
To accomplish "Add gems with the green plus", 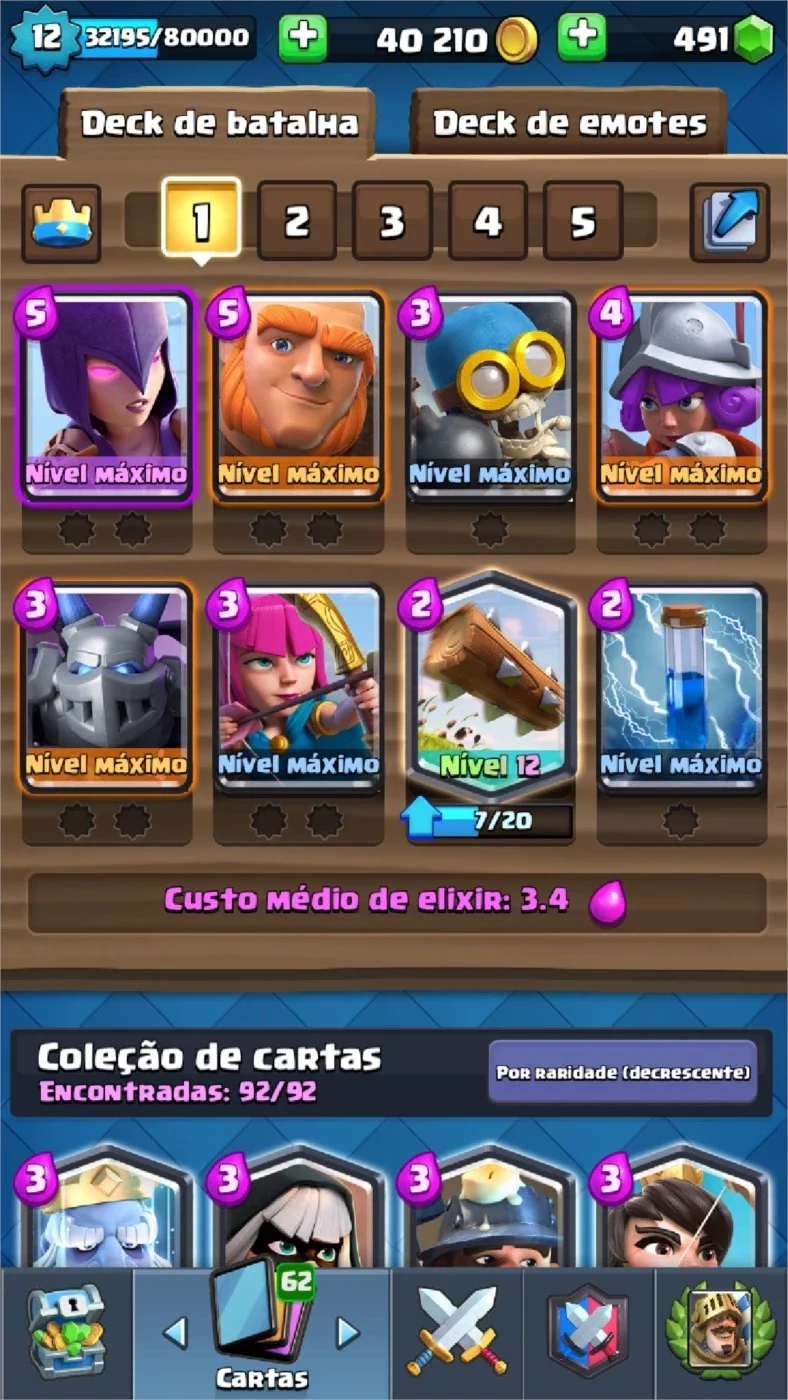I will (582, 39).
